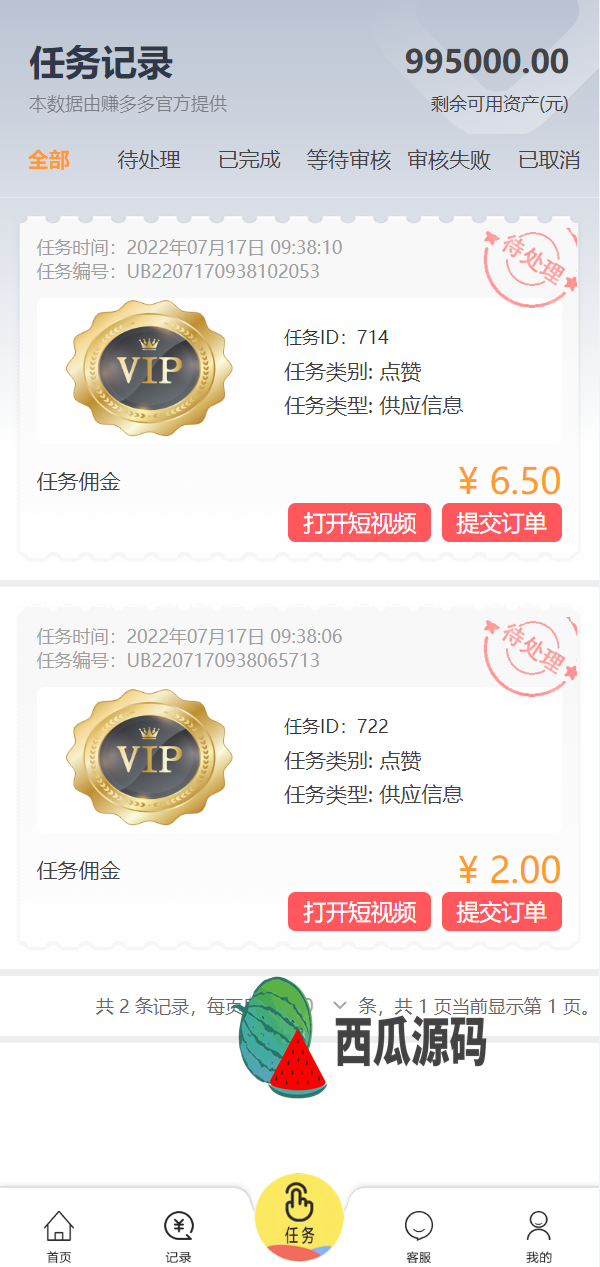This screenshot has height=1267, width=600.
Task: Expand the records-per-page dropdown
Action: pos(339,1006)
